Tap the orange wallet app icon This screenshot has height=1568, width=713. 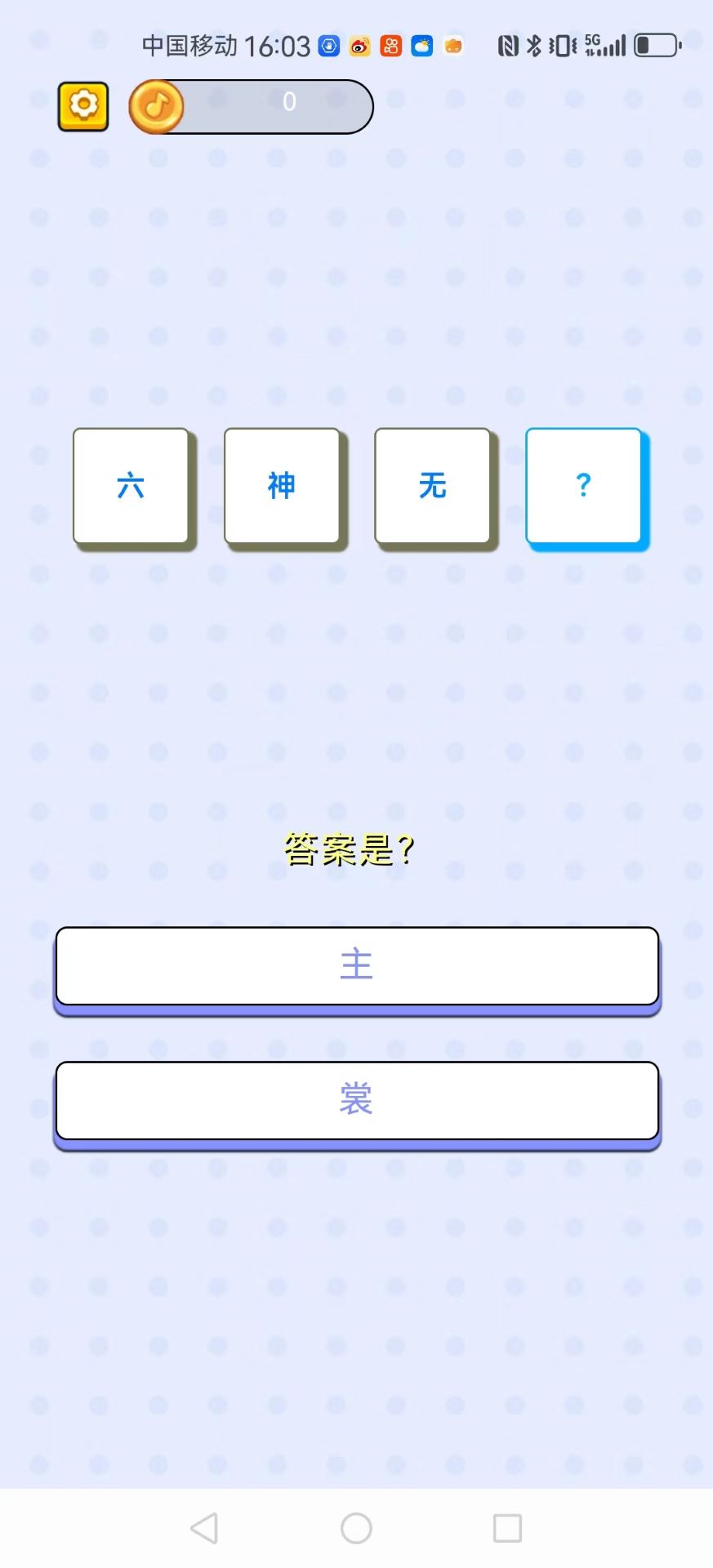[454, 47]
